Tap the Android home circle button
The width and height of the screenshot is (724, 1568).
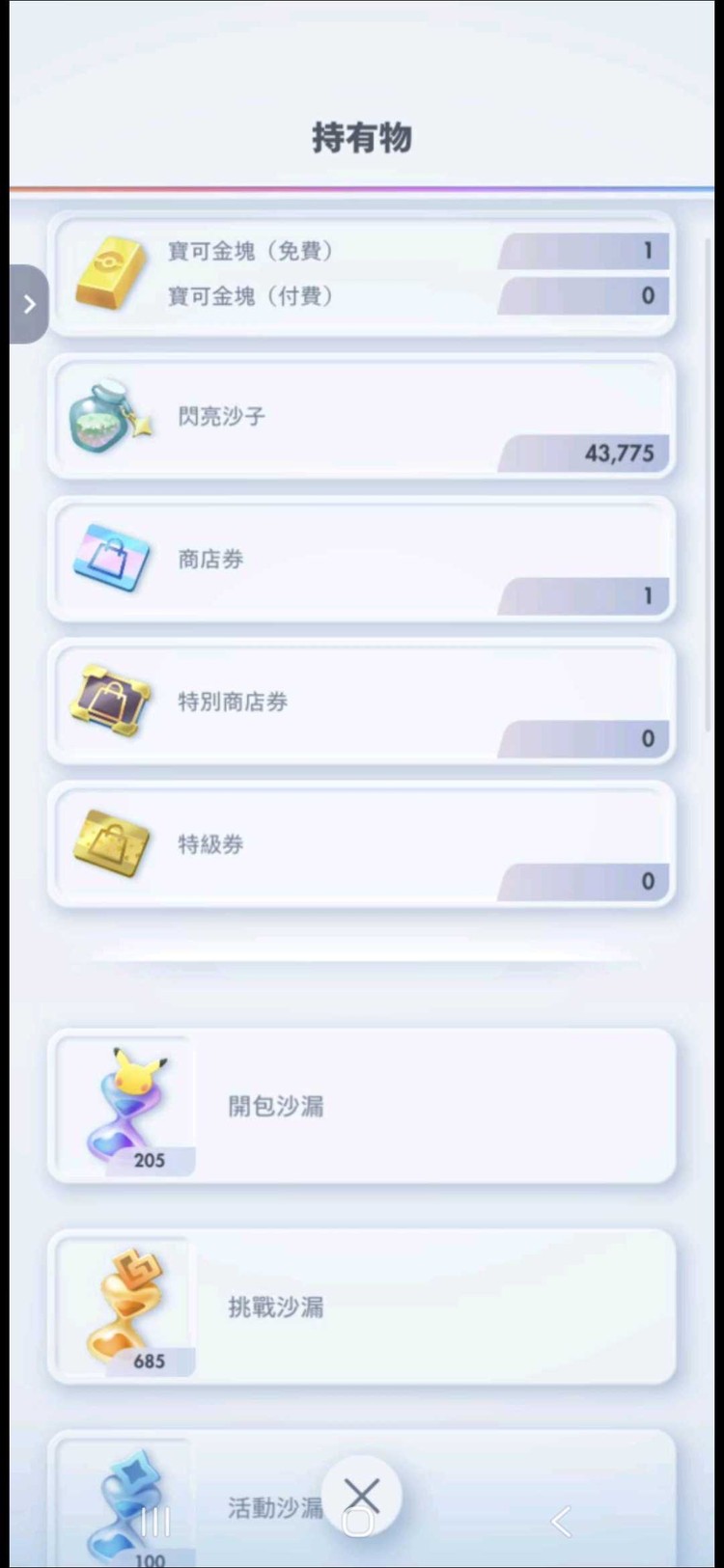[359, 1525]
